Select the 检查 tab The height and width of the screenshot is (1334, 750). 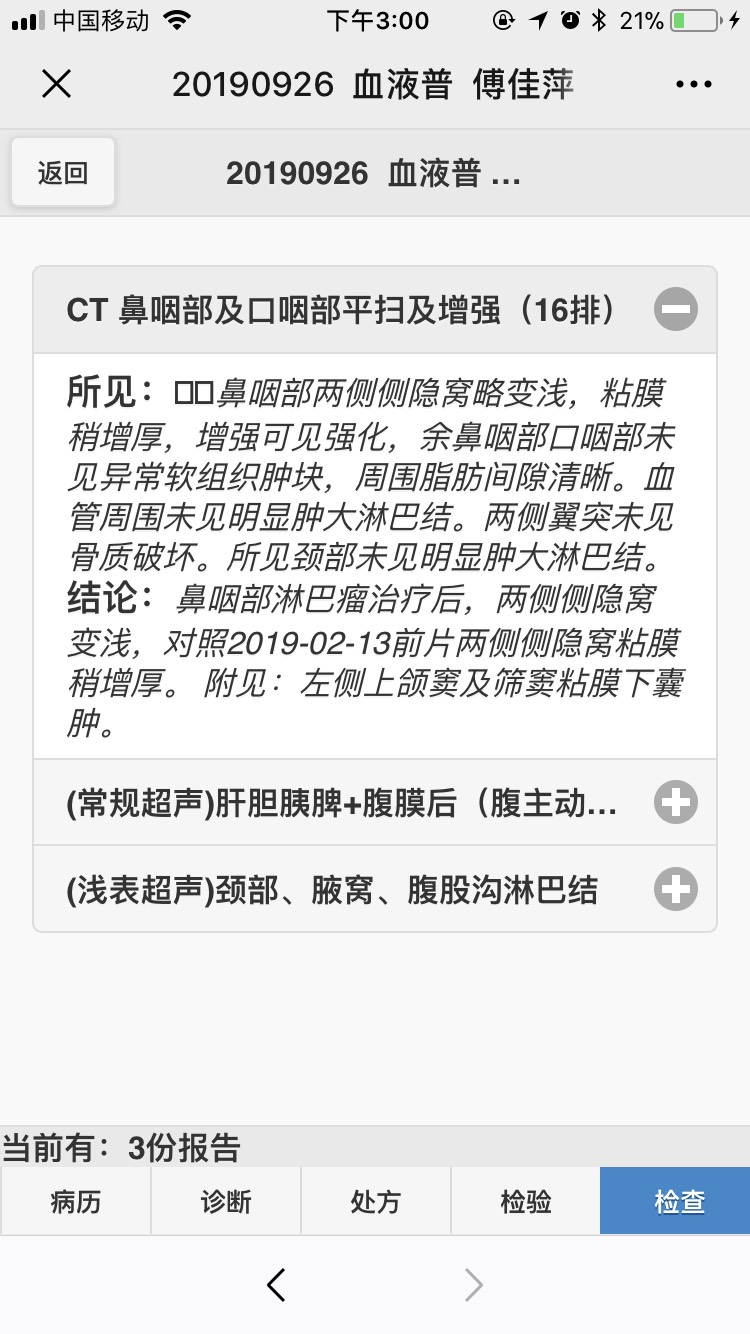(x=676, y=1201)
